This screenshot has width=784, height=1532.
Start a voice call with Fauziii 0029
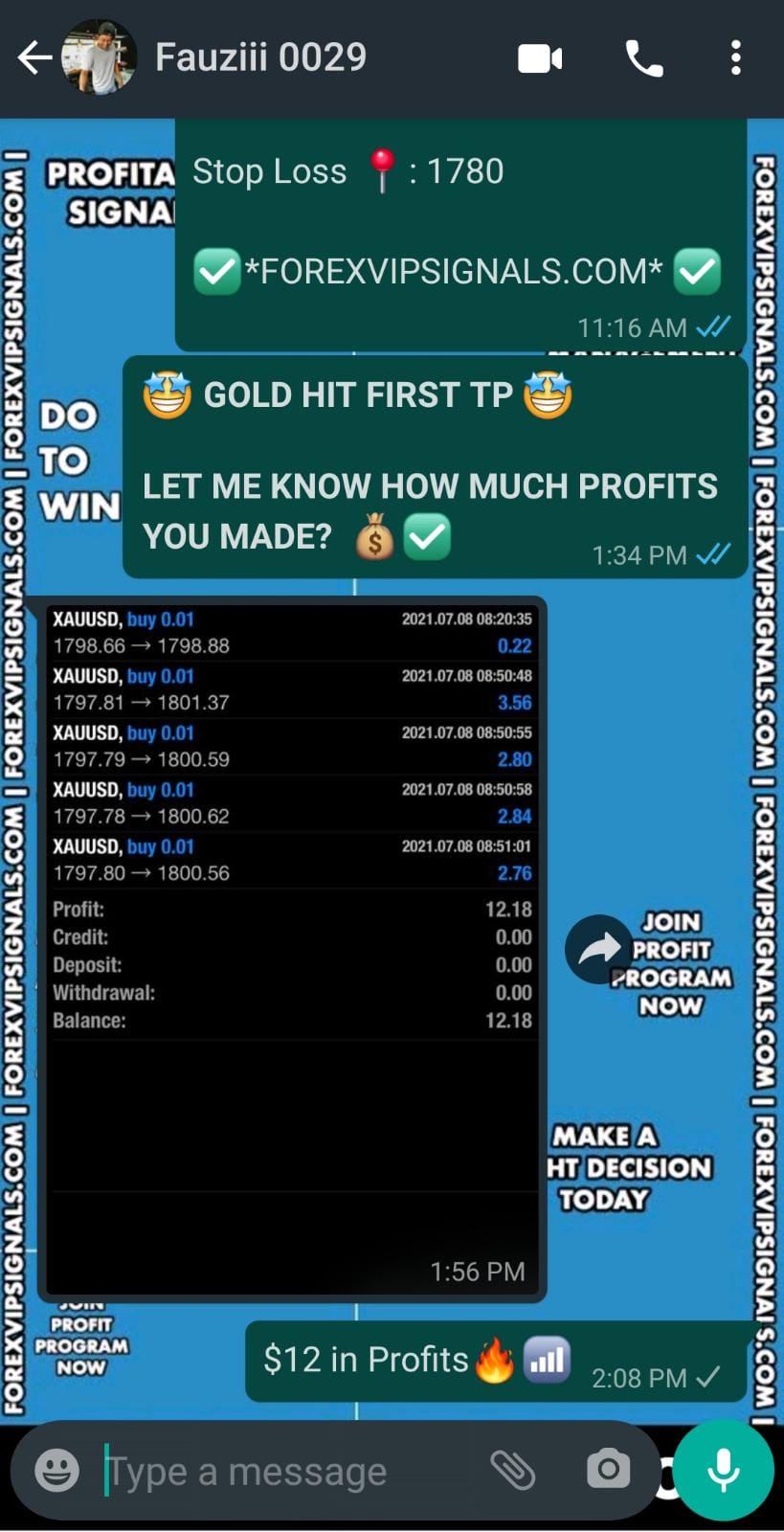tap(643, 58)
